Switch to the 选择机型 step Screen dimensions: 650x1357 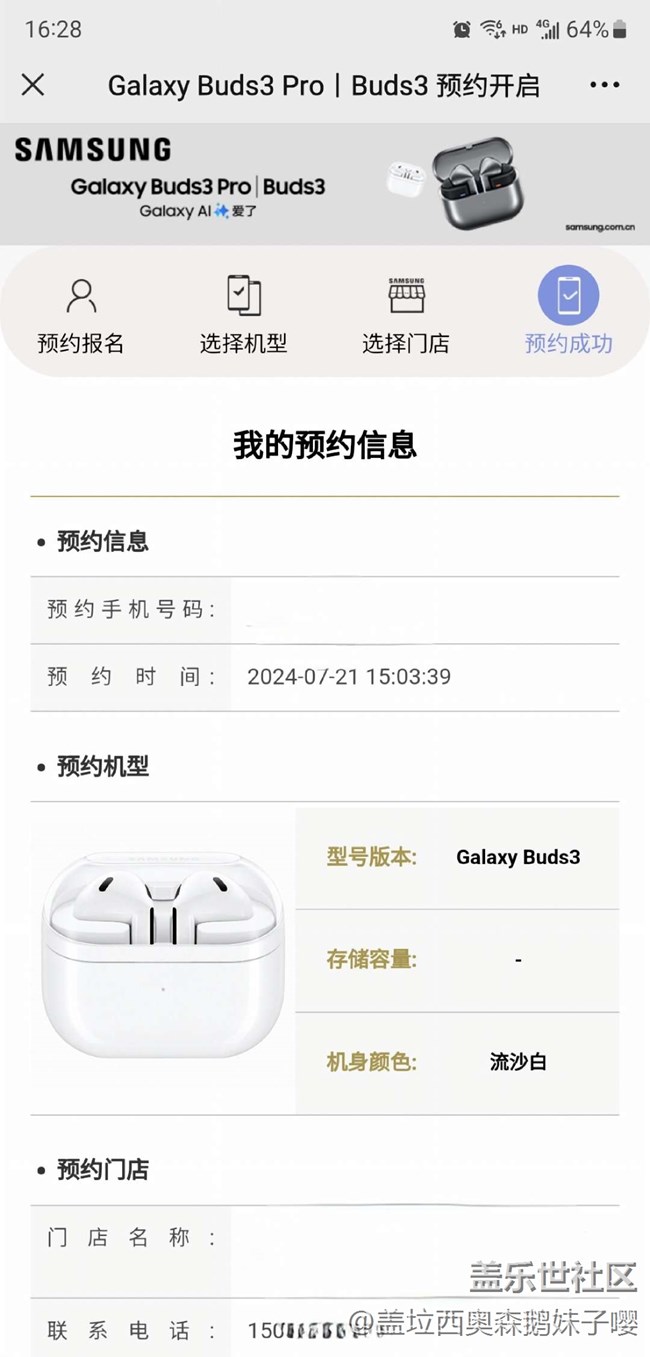(243, 315)
